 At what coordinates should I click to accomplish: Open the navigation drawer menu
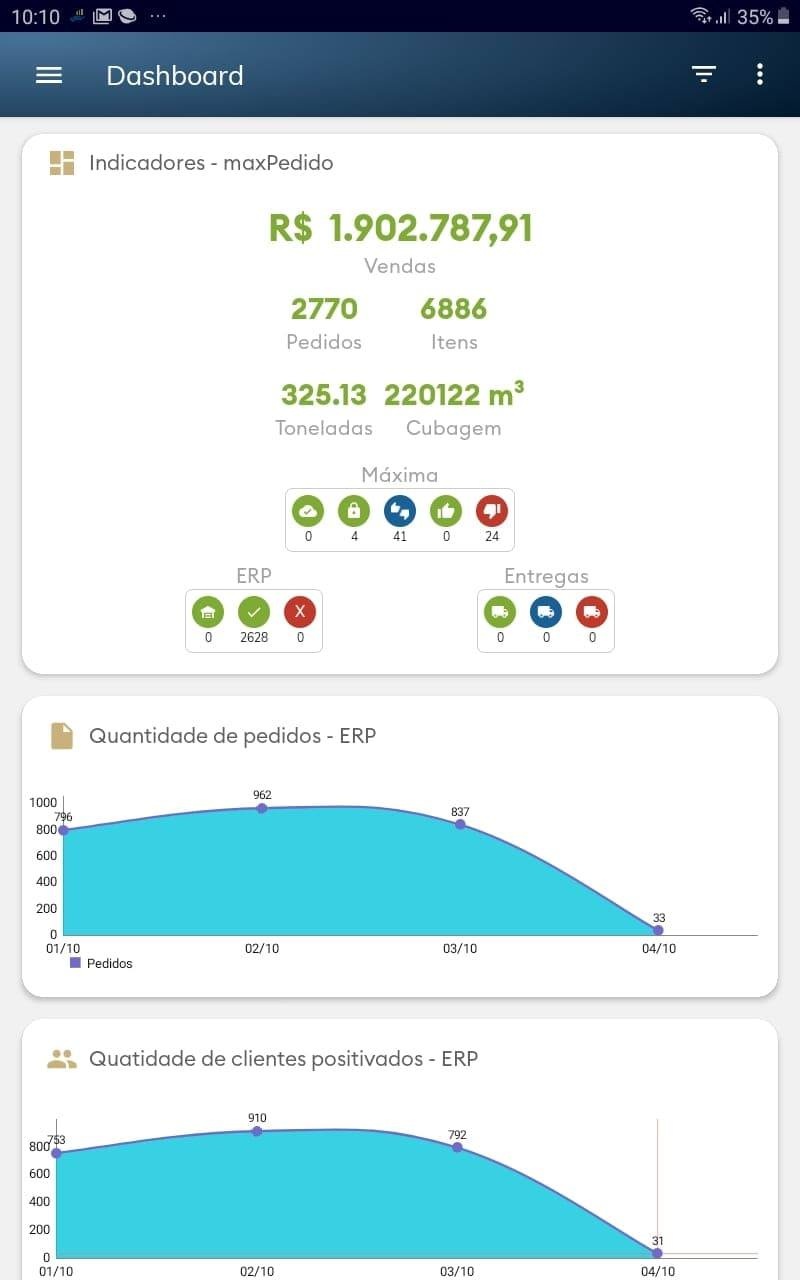coord(49,76)
